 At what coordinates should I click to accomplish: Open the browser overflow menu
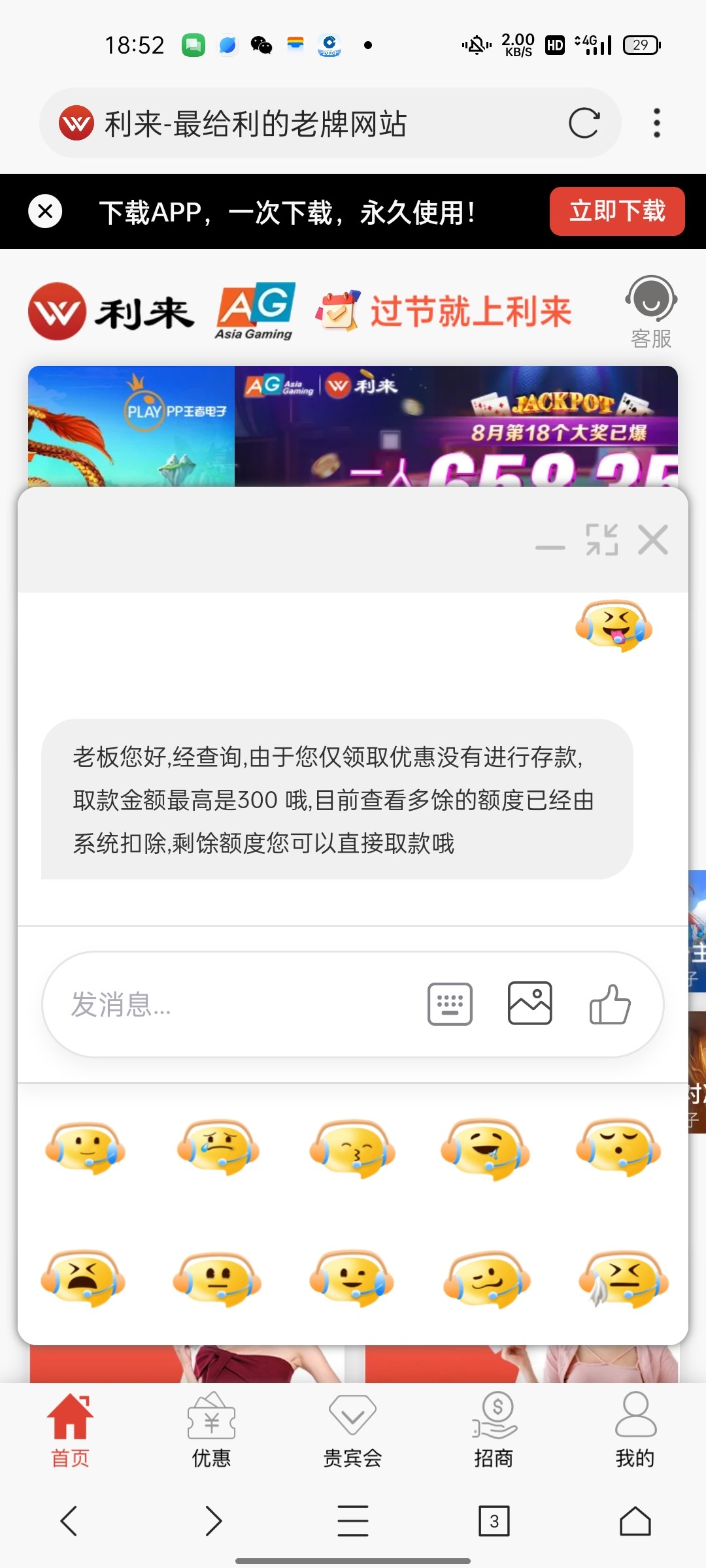(656, 123)
